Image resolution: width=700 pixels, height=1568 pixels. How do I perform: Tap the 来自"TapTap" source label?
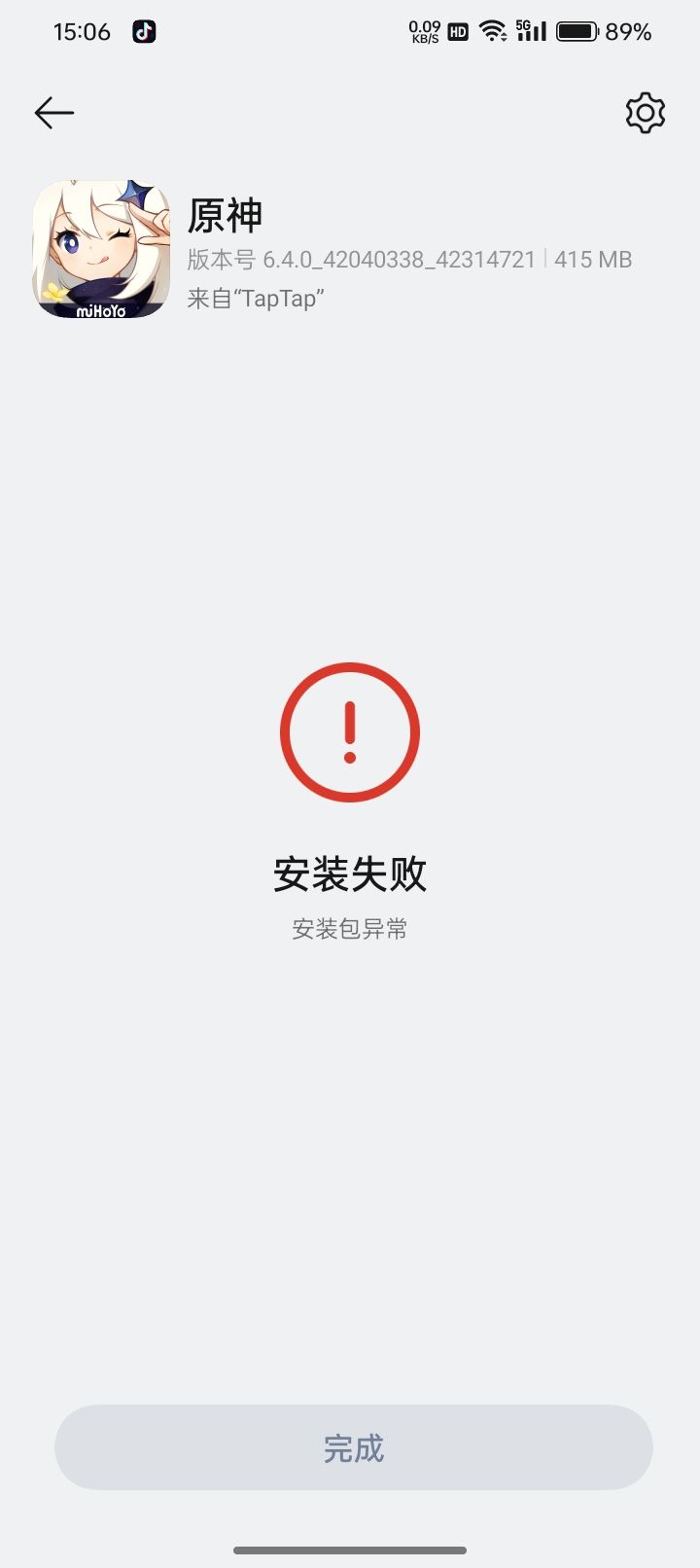(256, 298)
